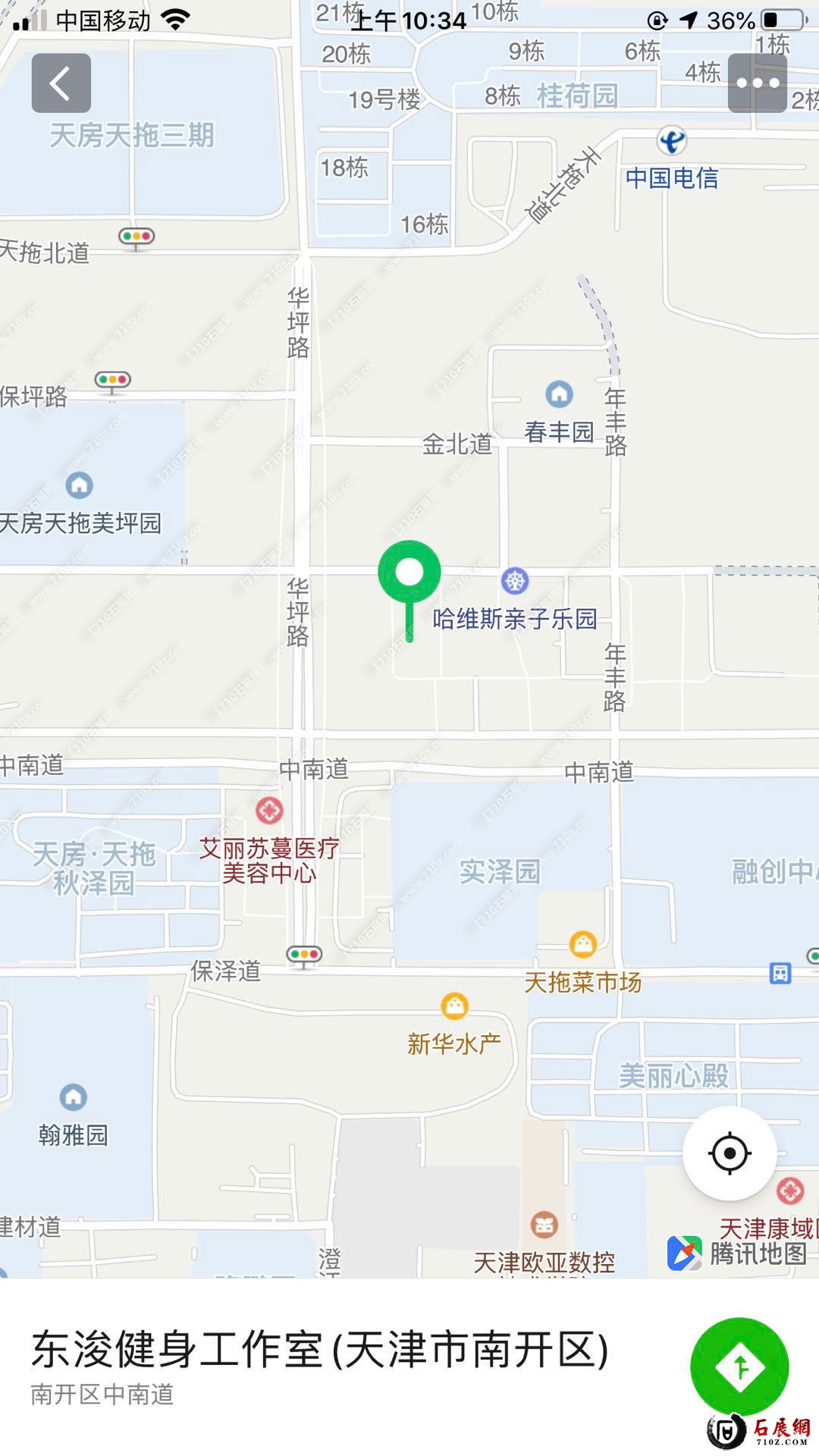
Task: Open the three-dot overflow menu
Action: click(757, 83)
